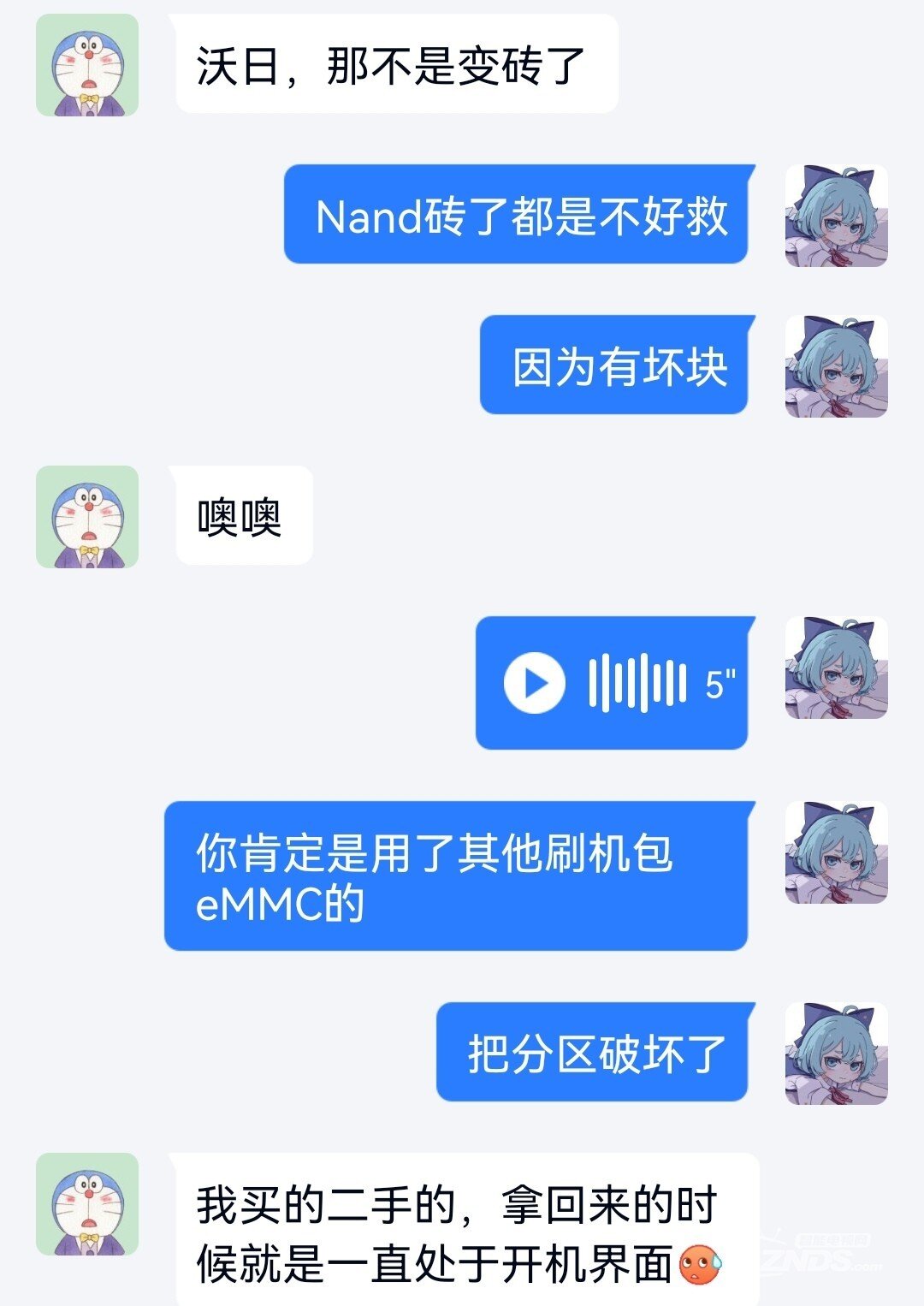Tap the avatar next to "Nand砖了都是不好救"
This screenshot has height=1306, width=924.
pos(836,216)
